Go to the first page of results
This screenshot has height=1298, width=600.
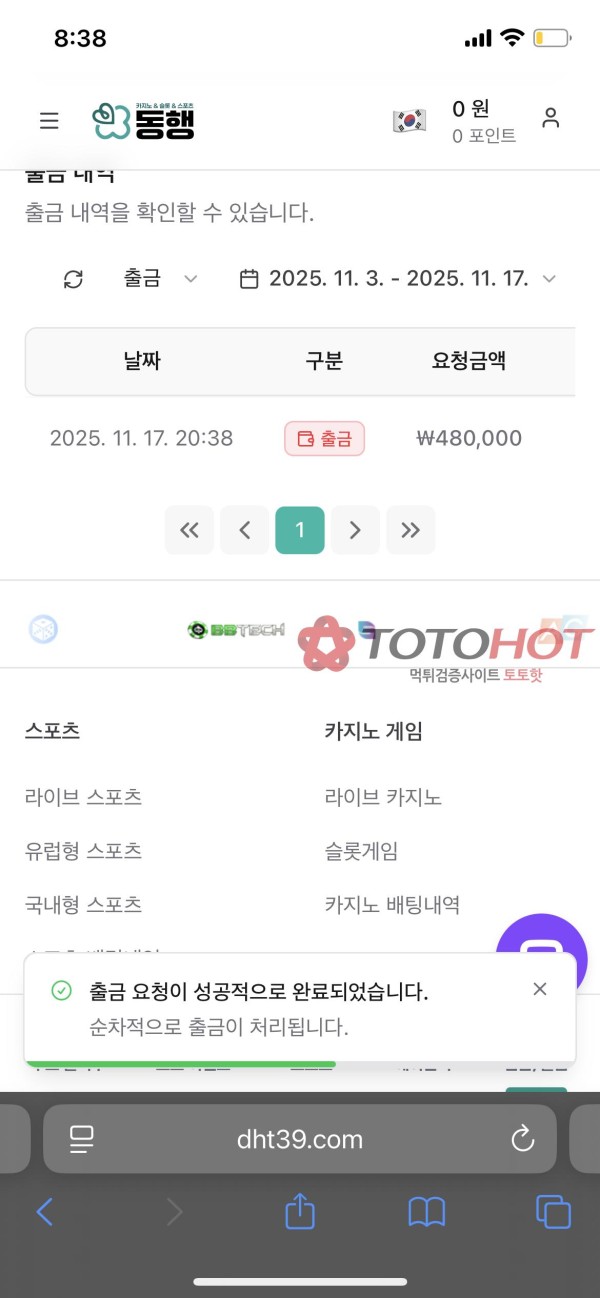click(189, 530)
